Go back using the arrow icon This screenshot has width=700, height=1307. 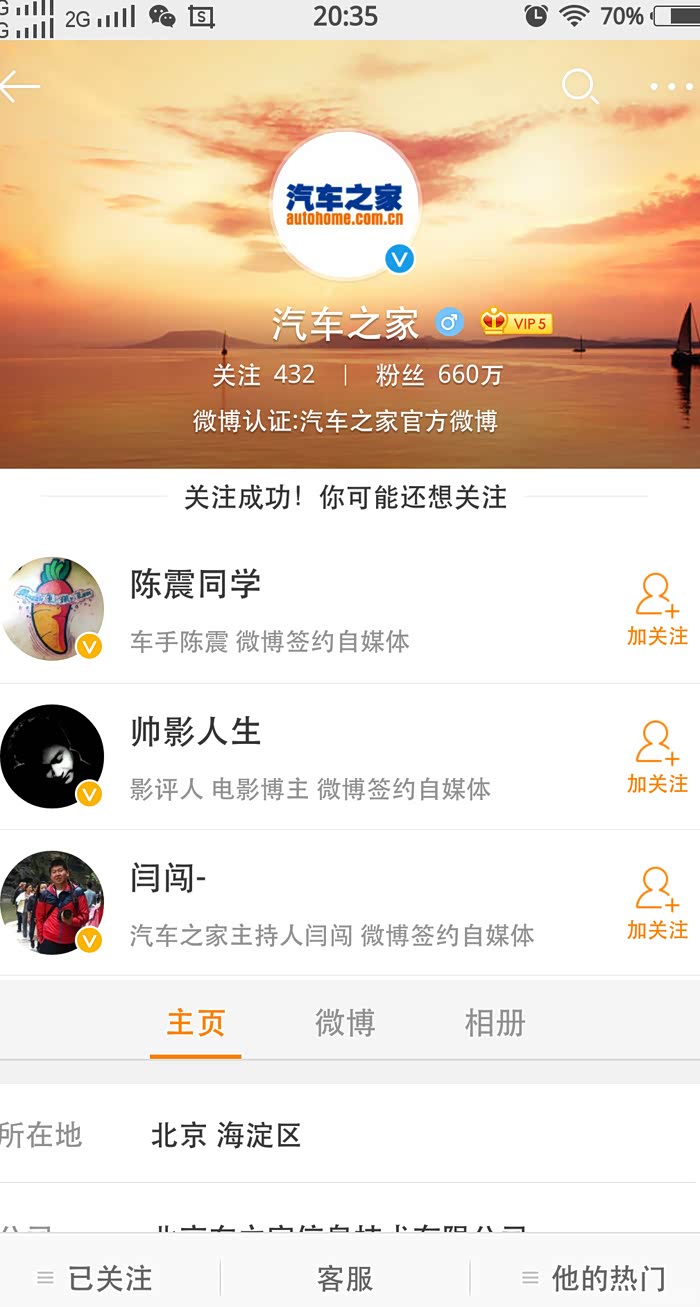point(20,87)
